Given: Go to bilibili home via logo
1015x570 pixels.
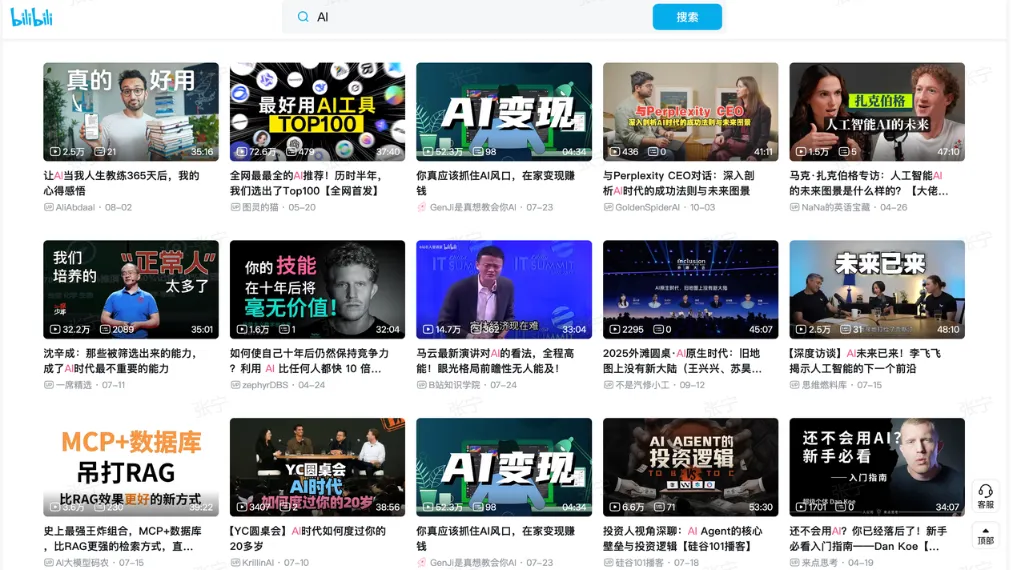Looking at the screenshot, I should (x=32, y=18).
